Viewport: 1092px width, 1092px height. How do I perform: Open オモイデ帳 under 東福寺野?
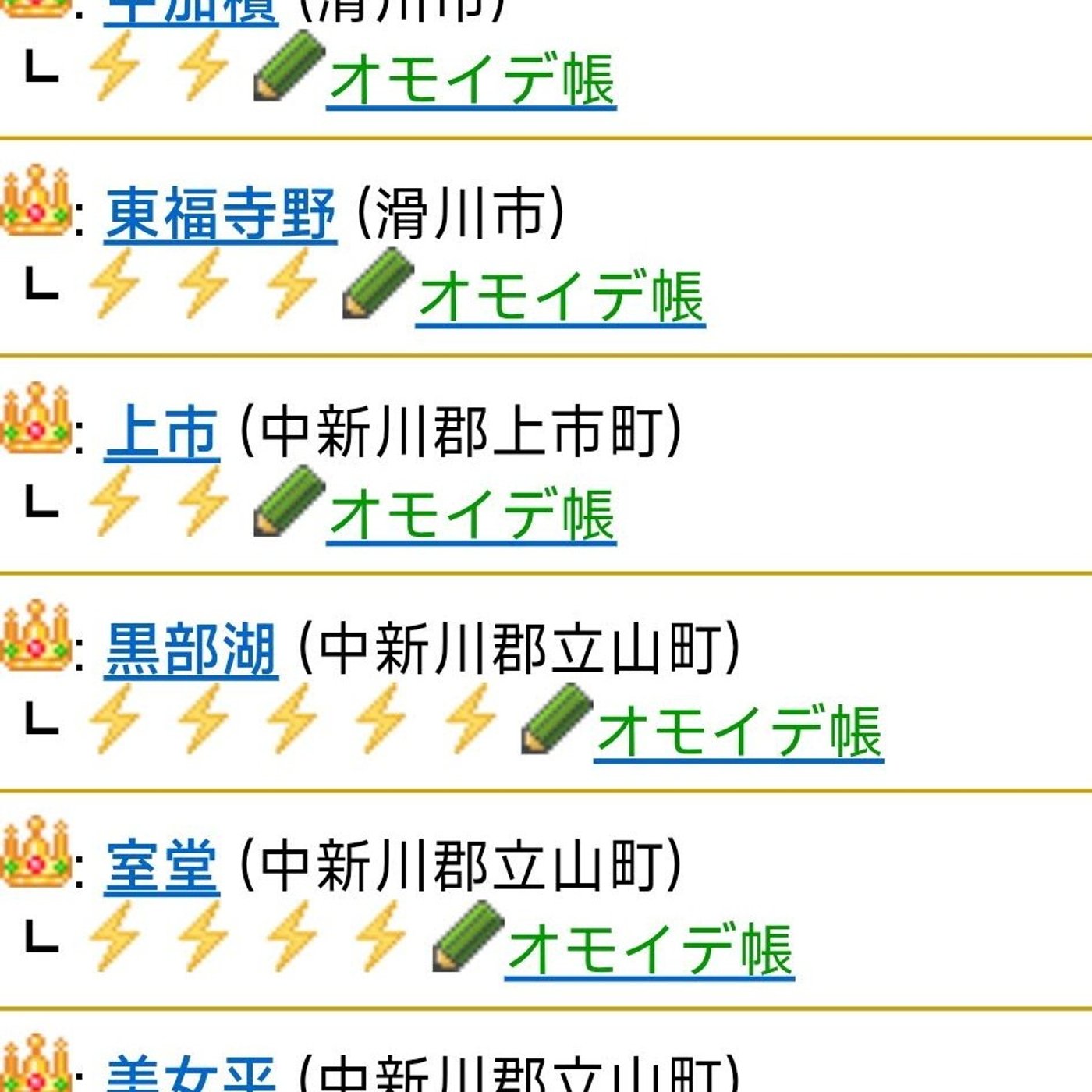(561, 296)
